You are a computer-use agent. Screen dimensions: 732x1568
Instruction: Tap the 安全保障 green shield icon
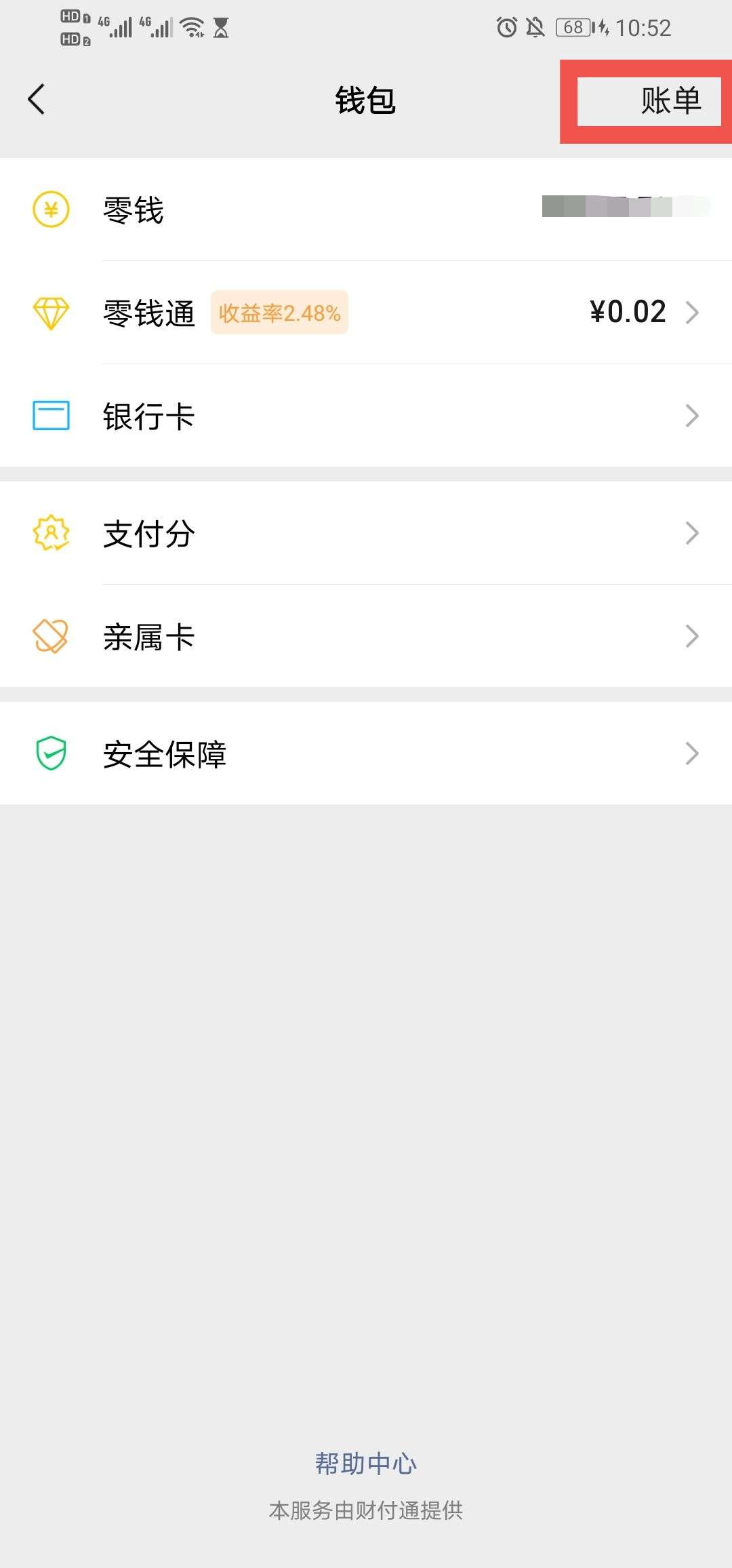pos(51,753)
